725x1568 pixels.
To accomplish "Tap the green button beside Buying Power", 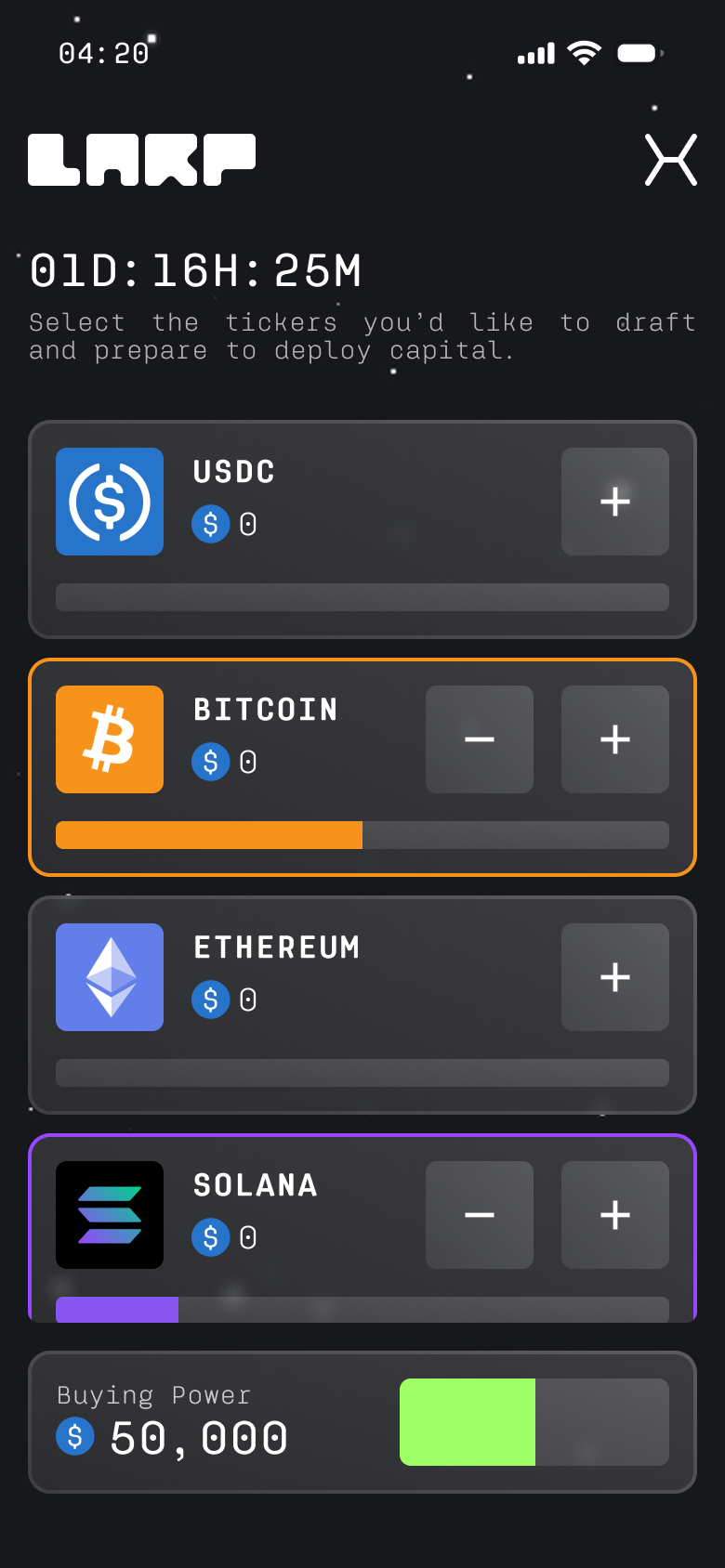I will pyautogui.click(x=468, y=1422).
